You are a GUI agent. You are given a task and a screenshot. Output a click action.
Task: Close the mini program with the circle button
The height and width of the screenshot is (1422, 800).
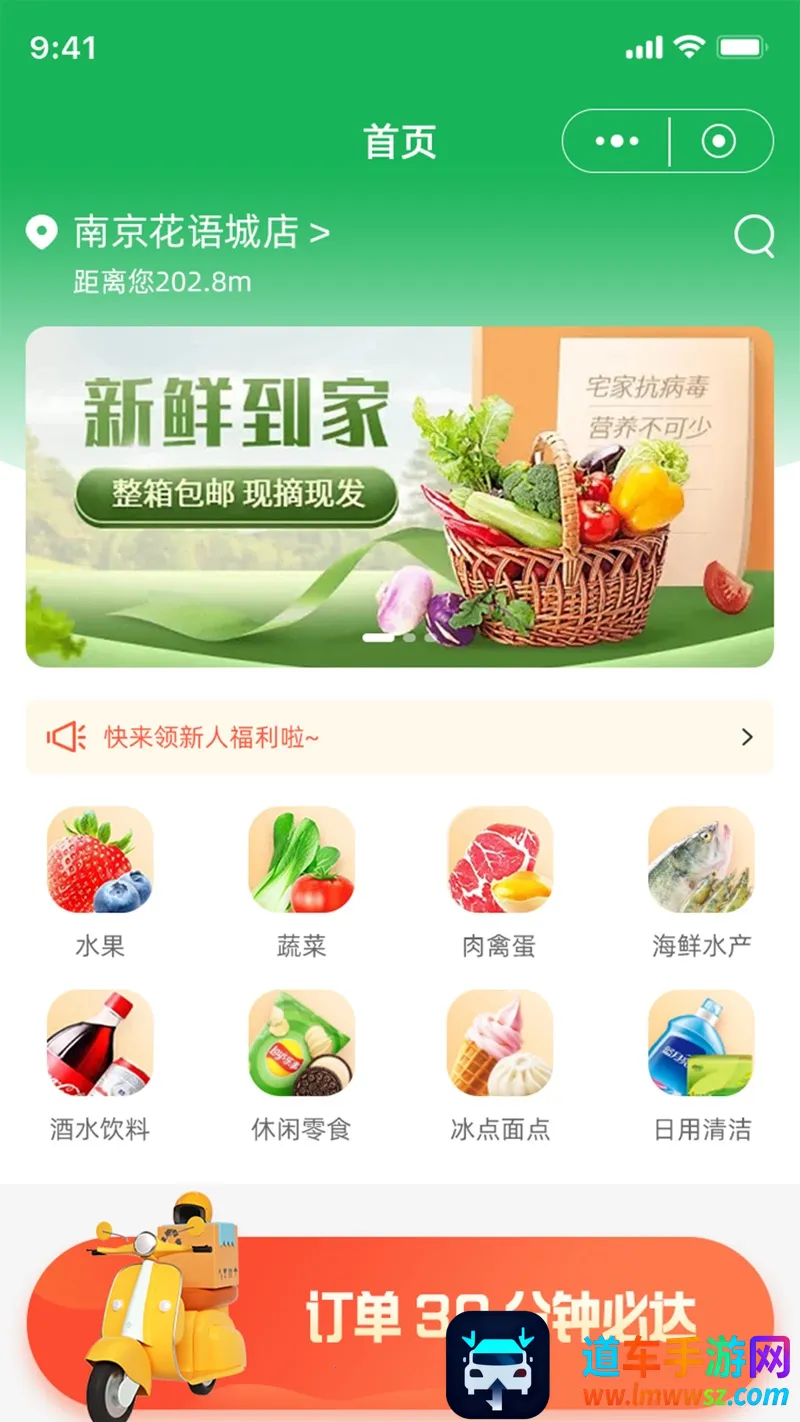pyautogui.click(x=719, y=142)
